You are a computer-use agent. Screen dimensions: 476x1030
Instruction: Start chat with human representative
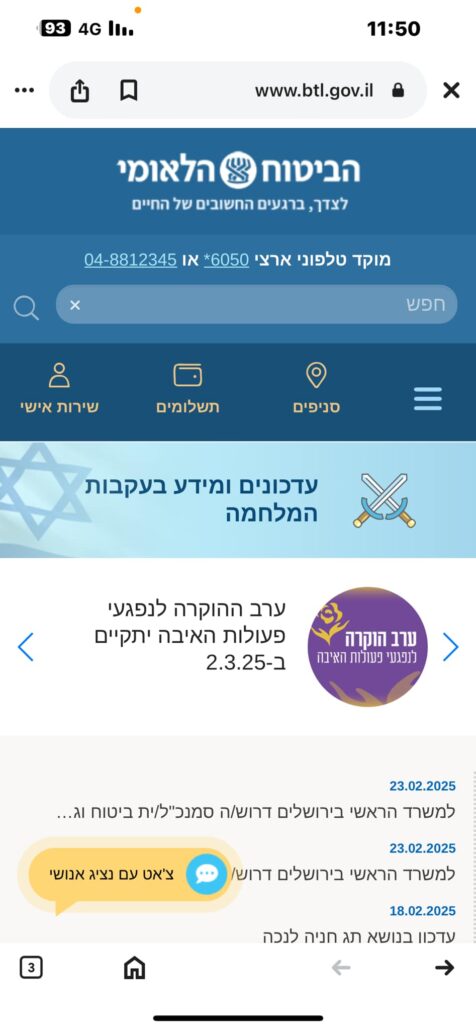click(129, 874)
